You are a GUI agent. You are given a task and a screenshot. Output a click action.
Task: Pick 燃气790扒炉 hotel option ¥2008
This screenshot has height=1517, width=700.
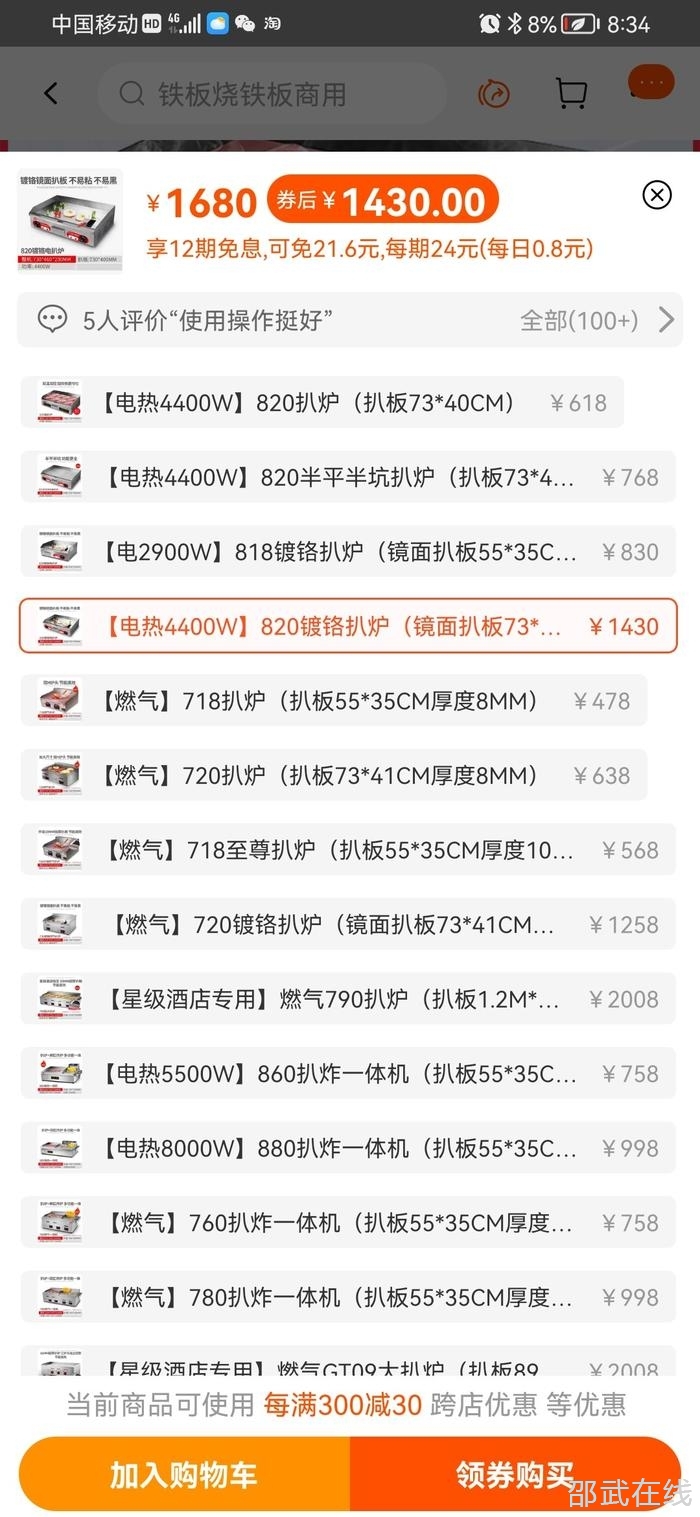tap(348, 999)
